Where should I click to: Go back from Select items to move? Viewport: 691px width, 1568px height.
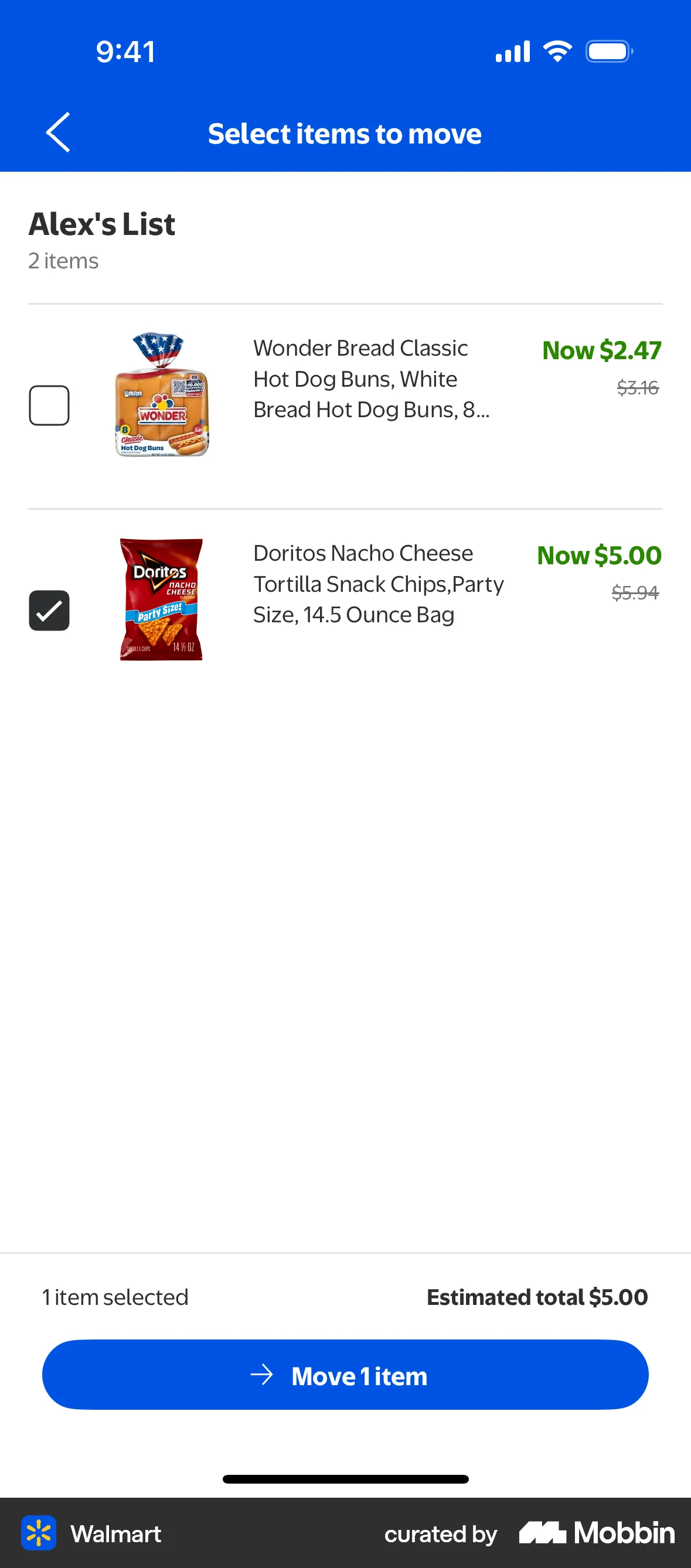click(x=59, y=132)
